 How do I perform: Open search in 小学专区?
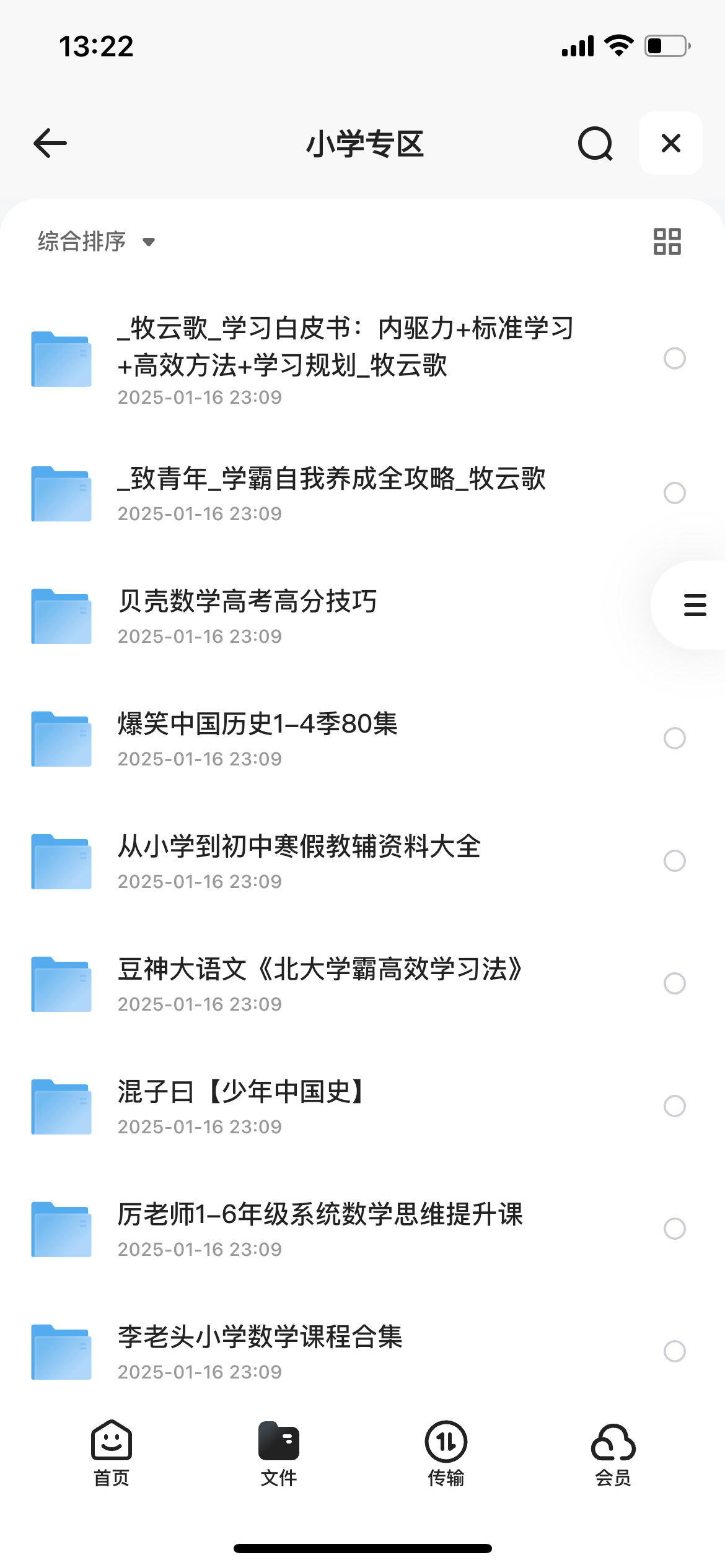[x=595, y=143]
